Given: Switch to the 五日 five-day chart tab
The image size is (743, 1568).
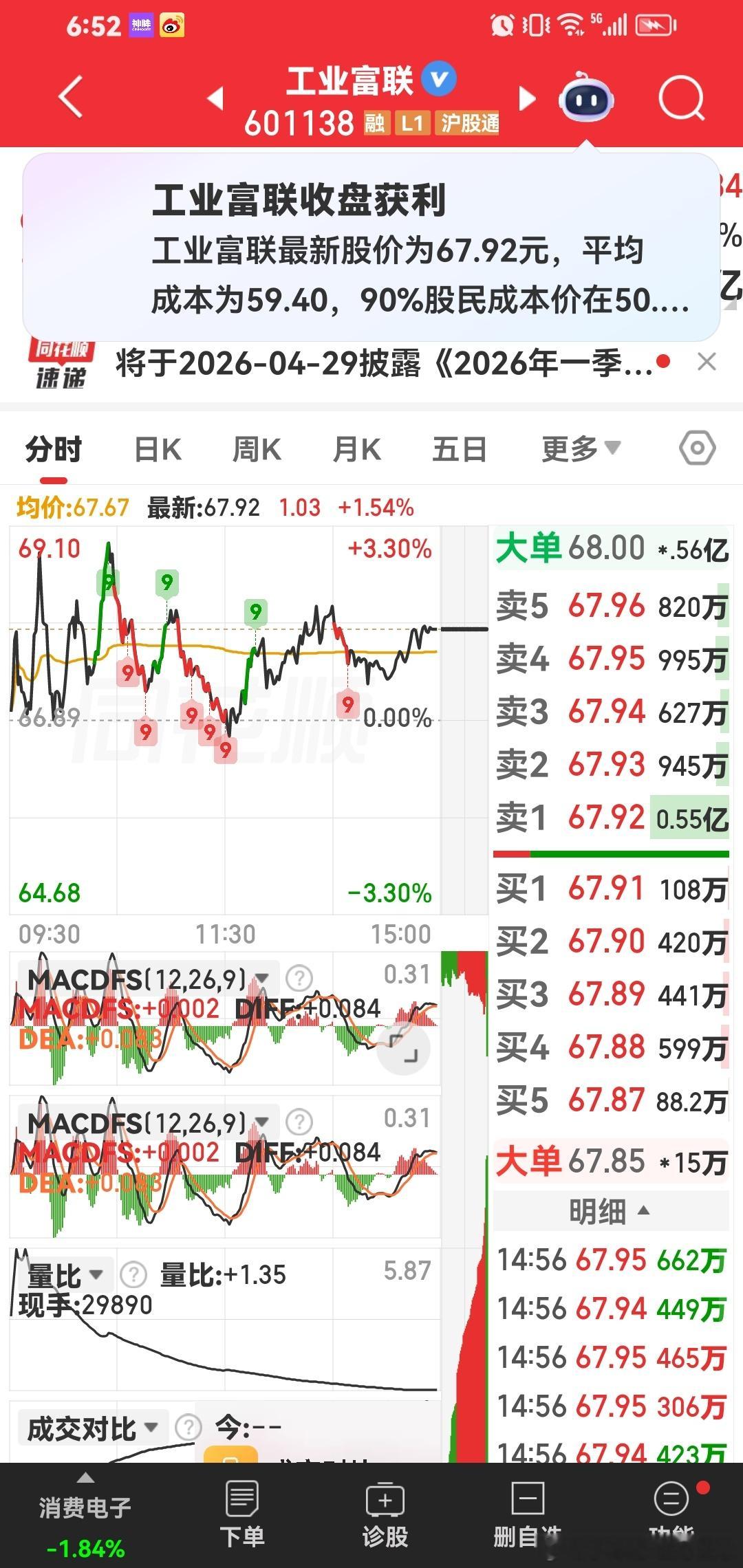Looking at the screenshot, I should coord(460,447).
